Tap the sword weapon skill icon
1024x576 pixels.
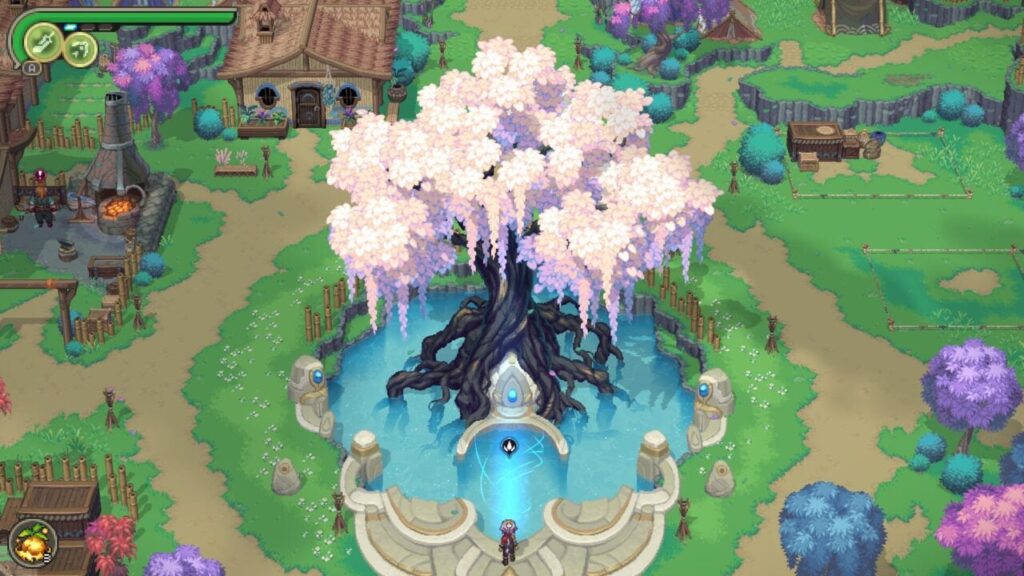click(44, 41)
